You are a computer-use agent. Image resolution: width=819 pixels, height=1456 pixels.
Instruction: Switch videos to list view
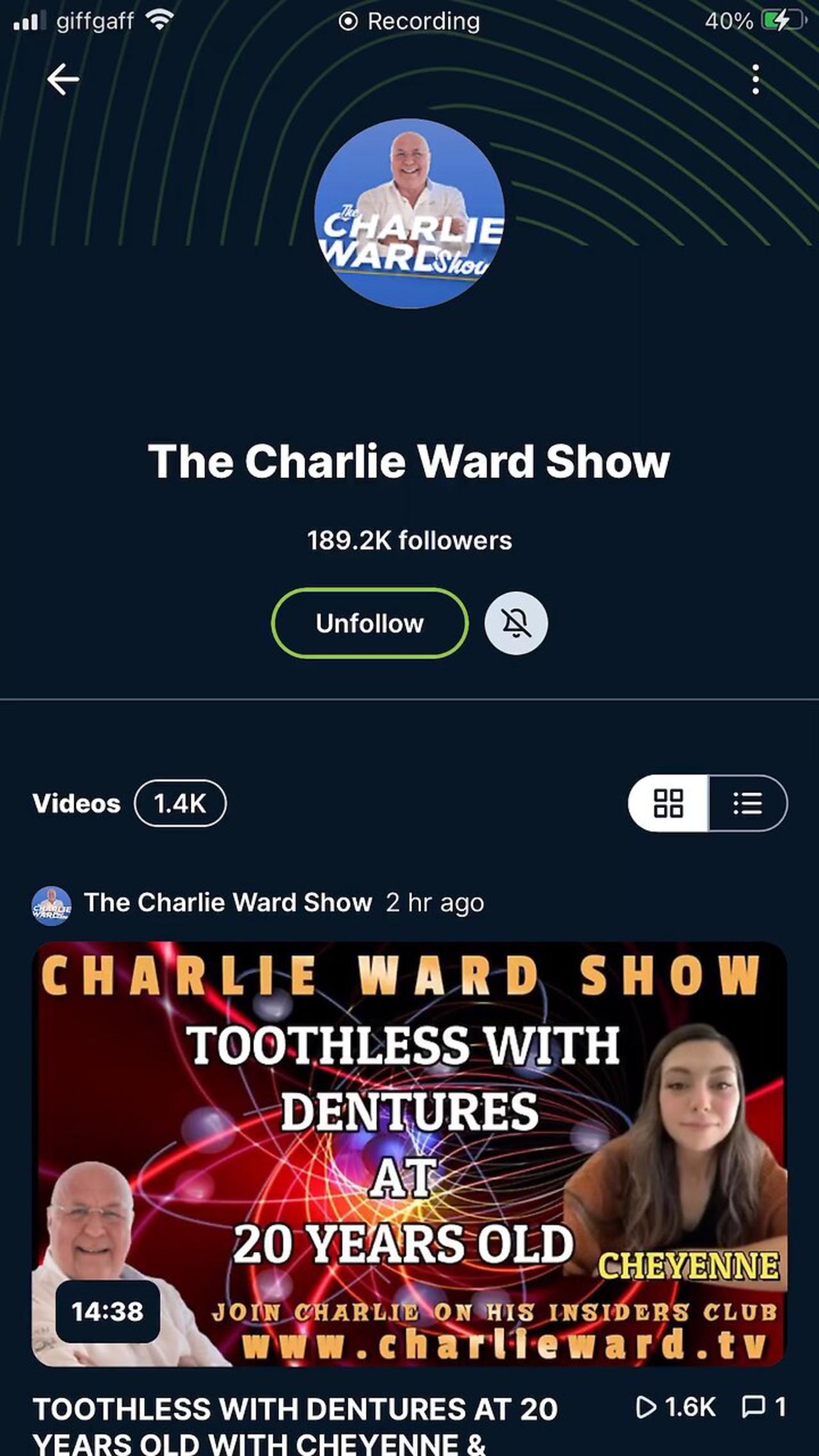click(x=747, y=804)
